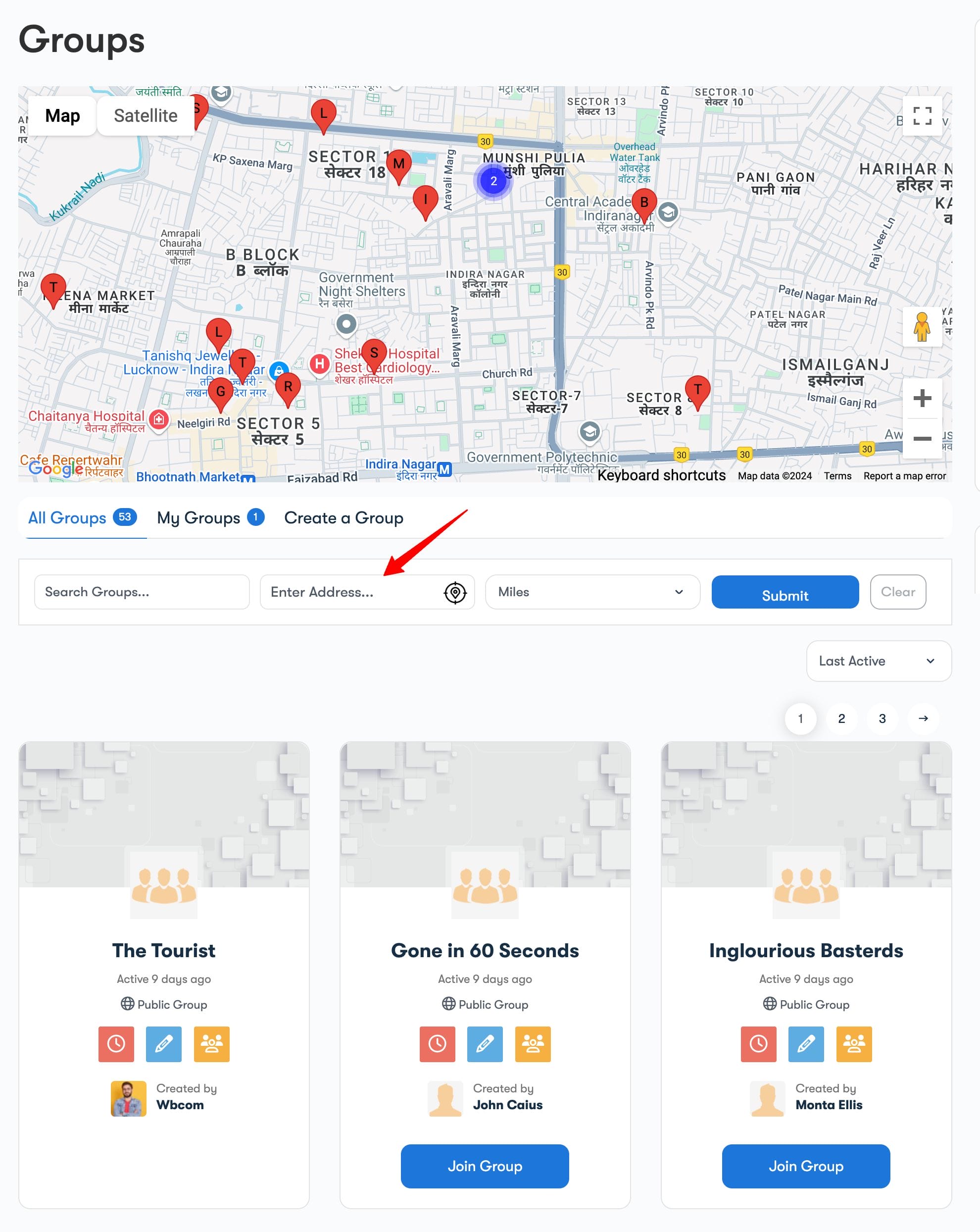Clear the search filters

897,592
